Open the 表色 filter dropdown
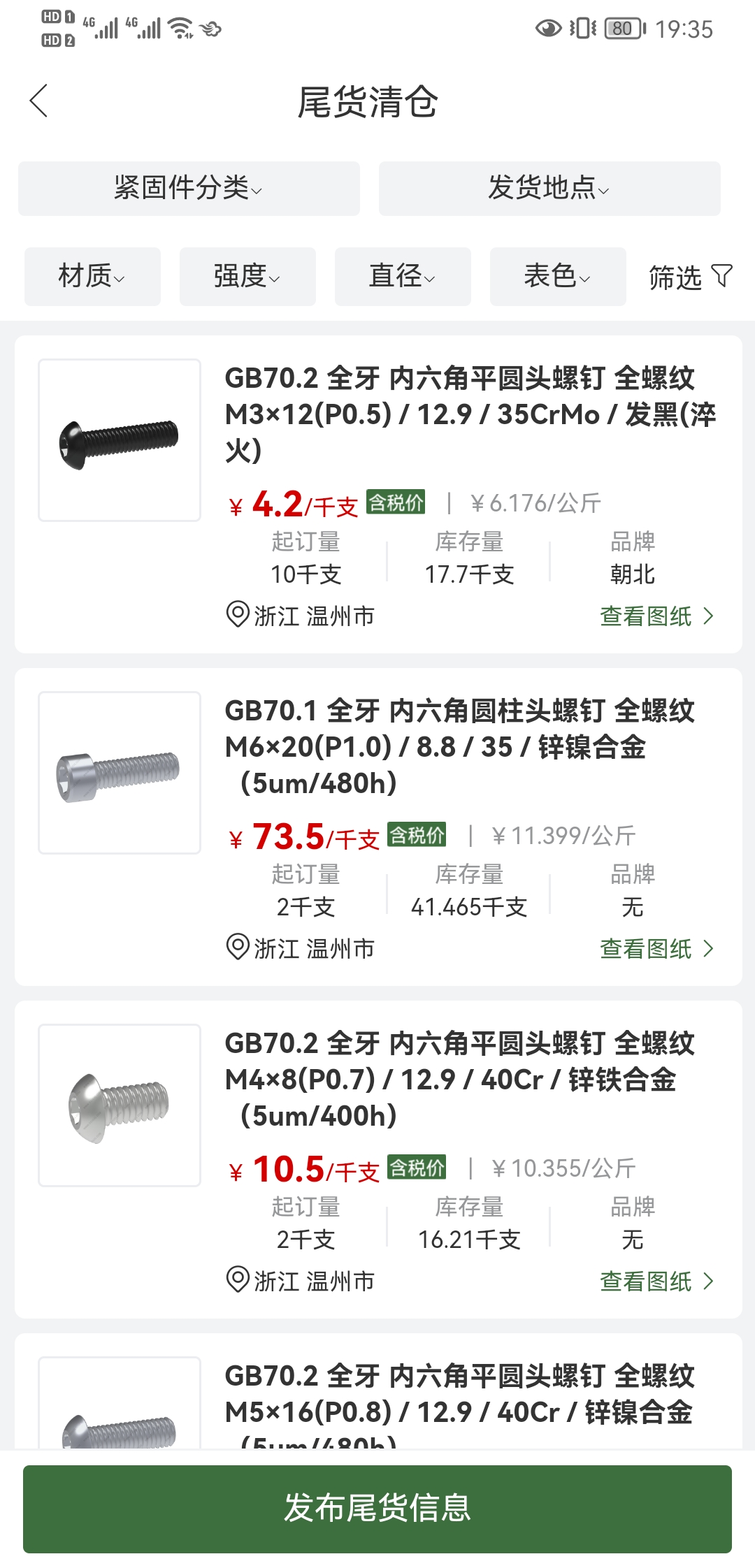 coord(558,277)
